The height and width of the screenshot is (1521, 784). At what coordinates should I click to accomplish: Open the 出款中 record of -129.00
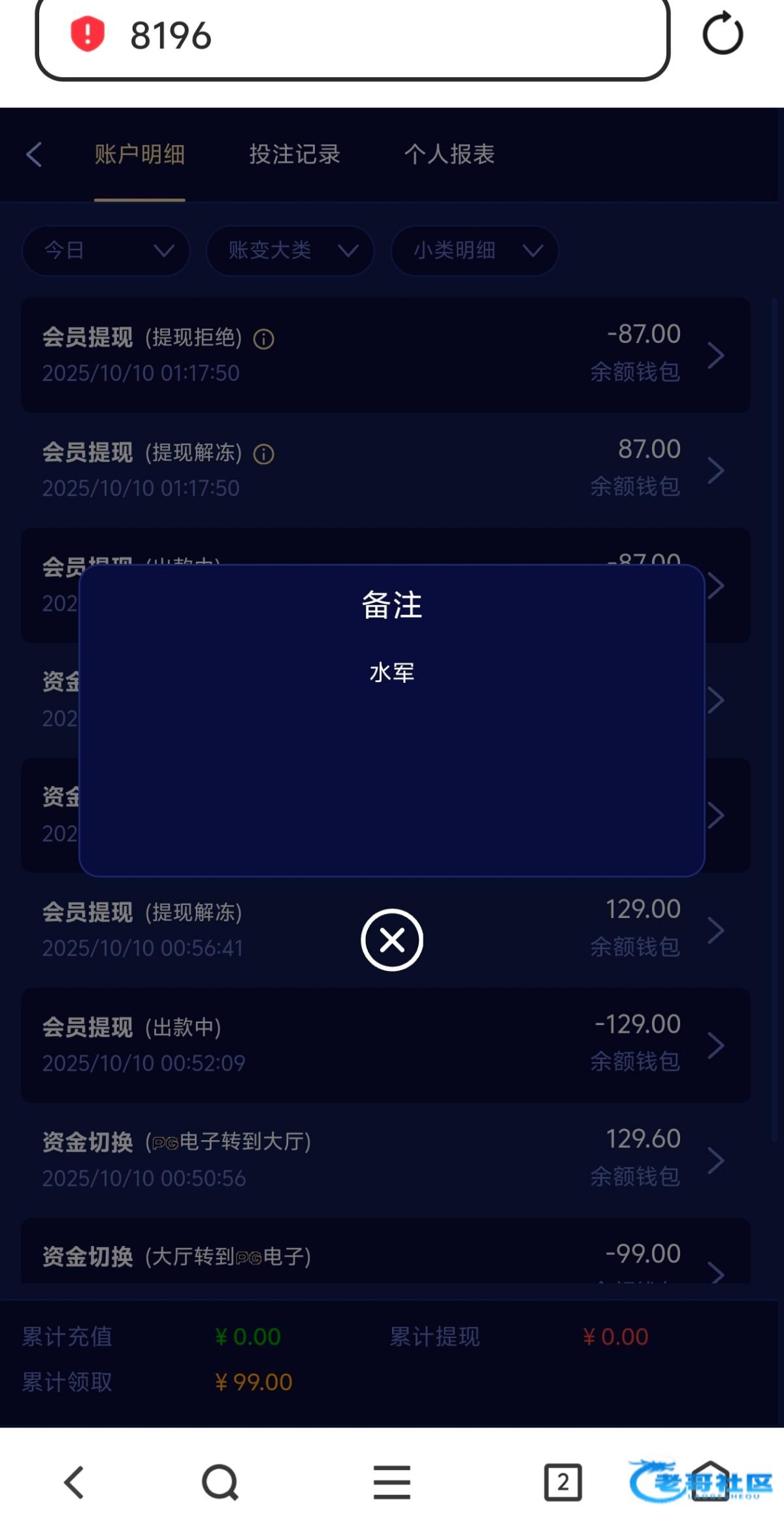385,1045
